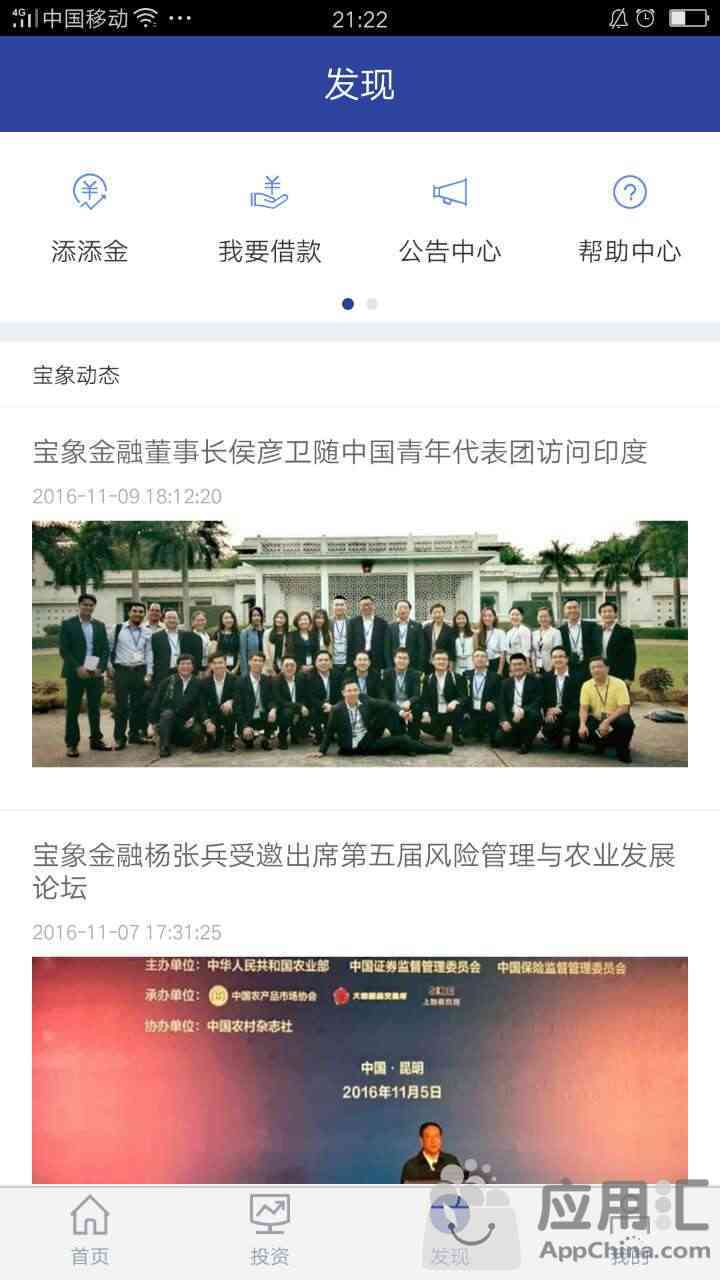Read the article about 侯彦卫 visiting India
Screen dimensions: 720x1280
(340, 452)
